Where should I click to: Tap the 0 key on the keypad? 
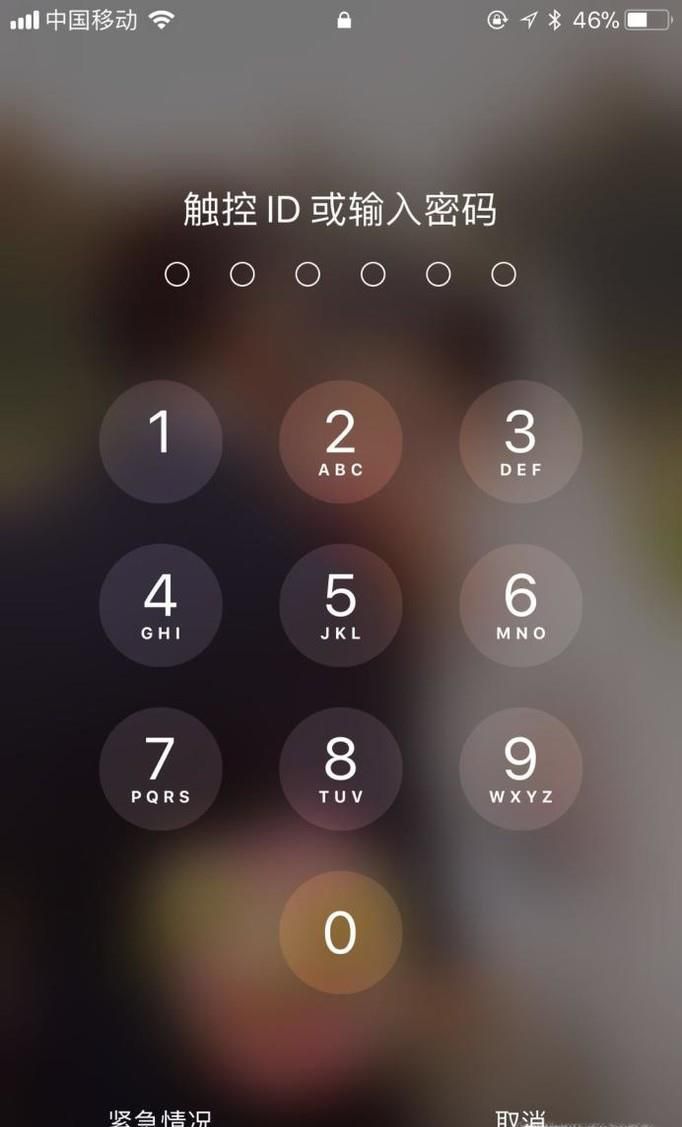click(x=340, y=932)
